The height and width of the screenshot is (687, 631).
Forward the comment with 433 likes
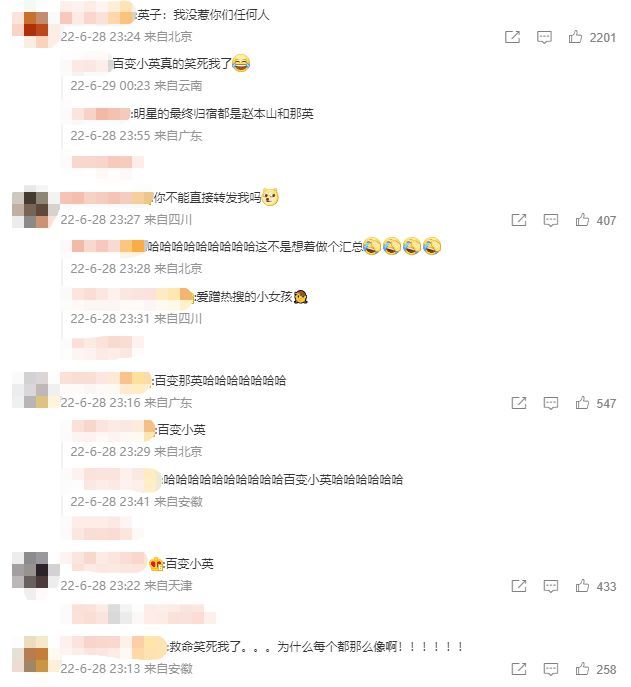519,586
